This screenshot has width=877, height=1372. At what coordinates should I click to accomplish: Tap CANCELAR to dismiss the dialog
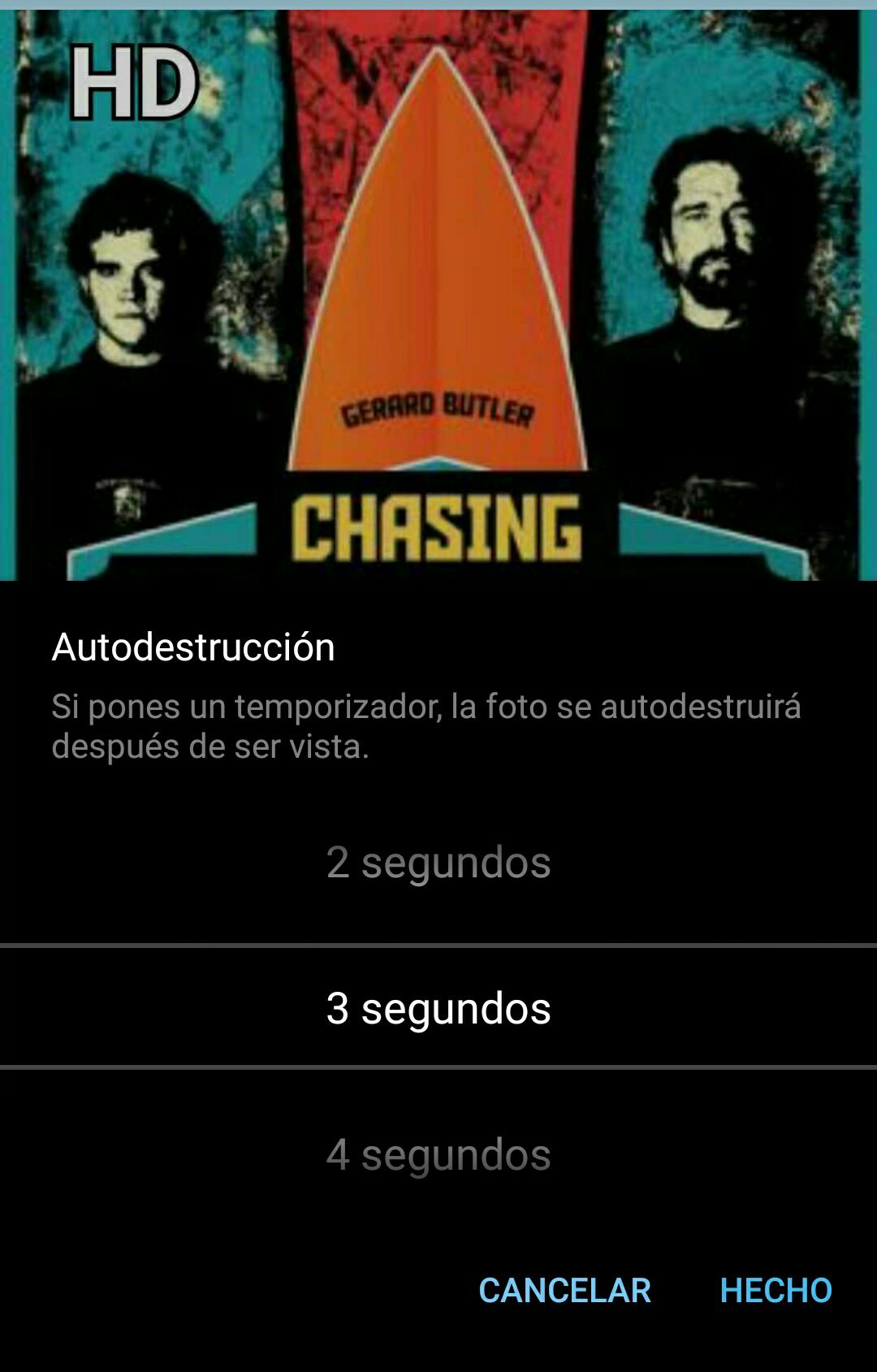pyautogui.click(x=564, y=1290)
